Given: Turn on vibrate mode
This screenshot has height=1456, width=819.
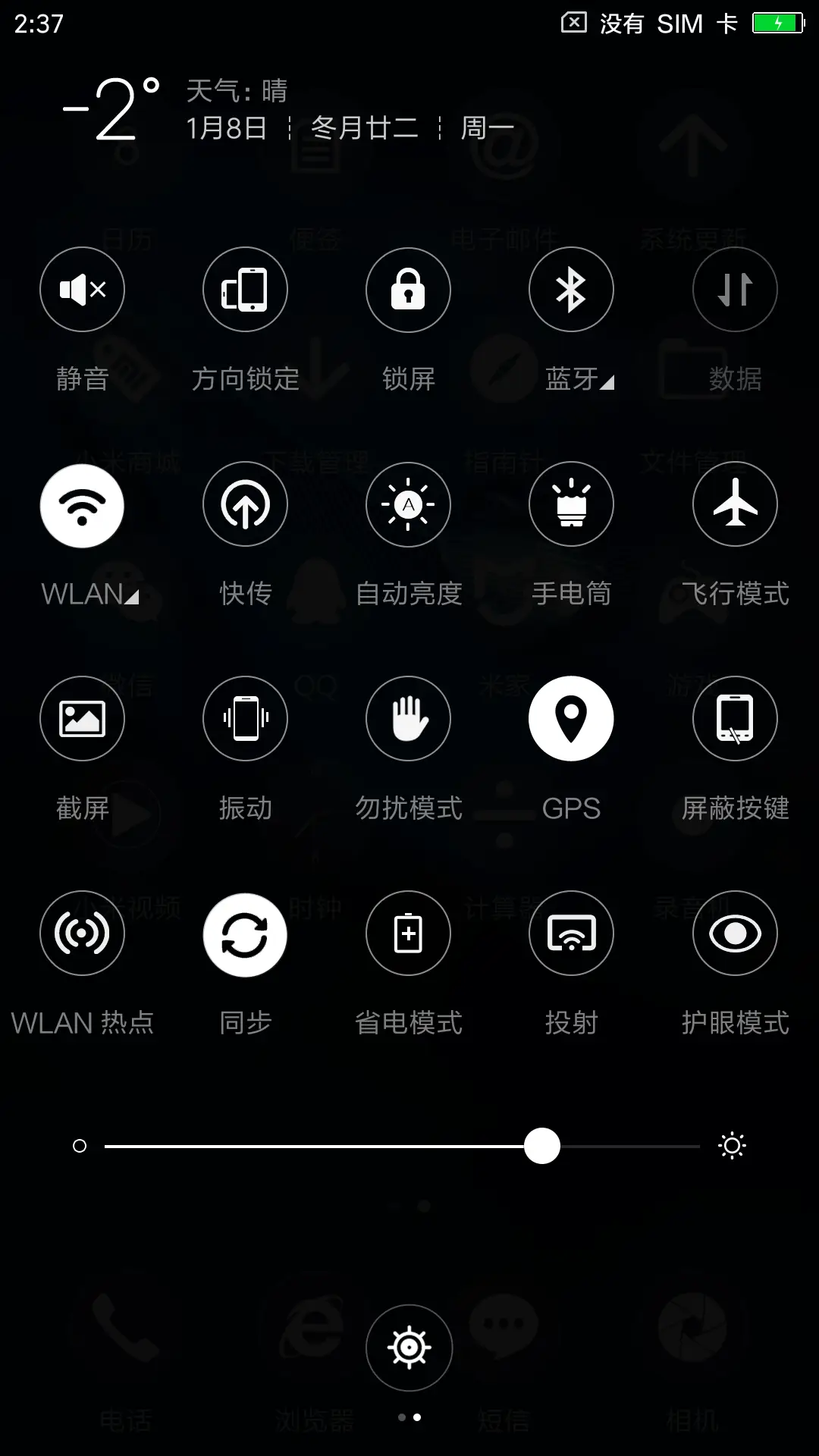Looking at the screenshot, I should (244, 718).
